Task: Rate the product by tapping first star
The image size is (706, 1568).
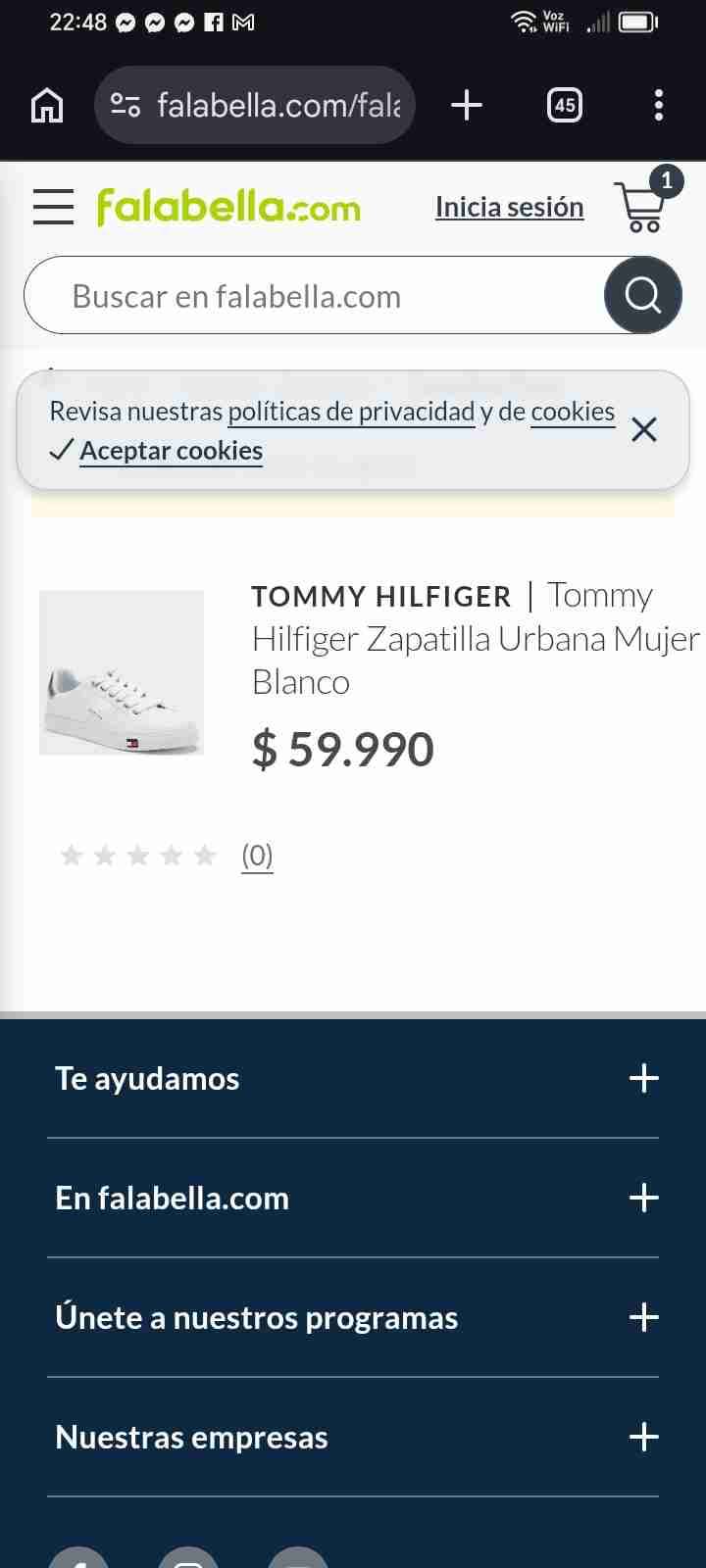Action: [x=72, y=856]
